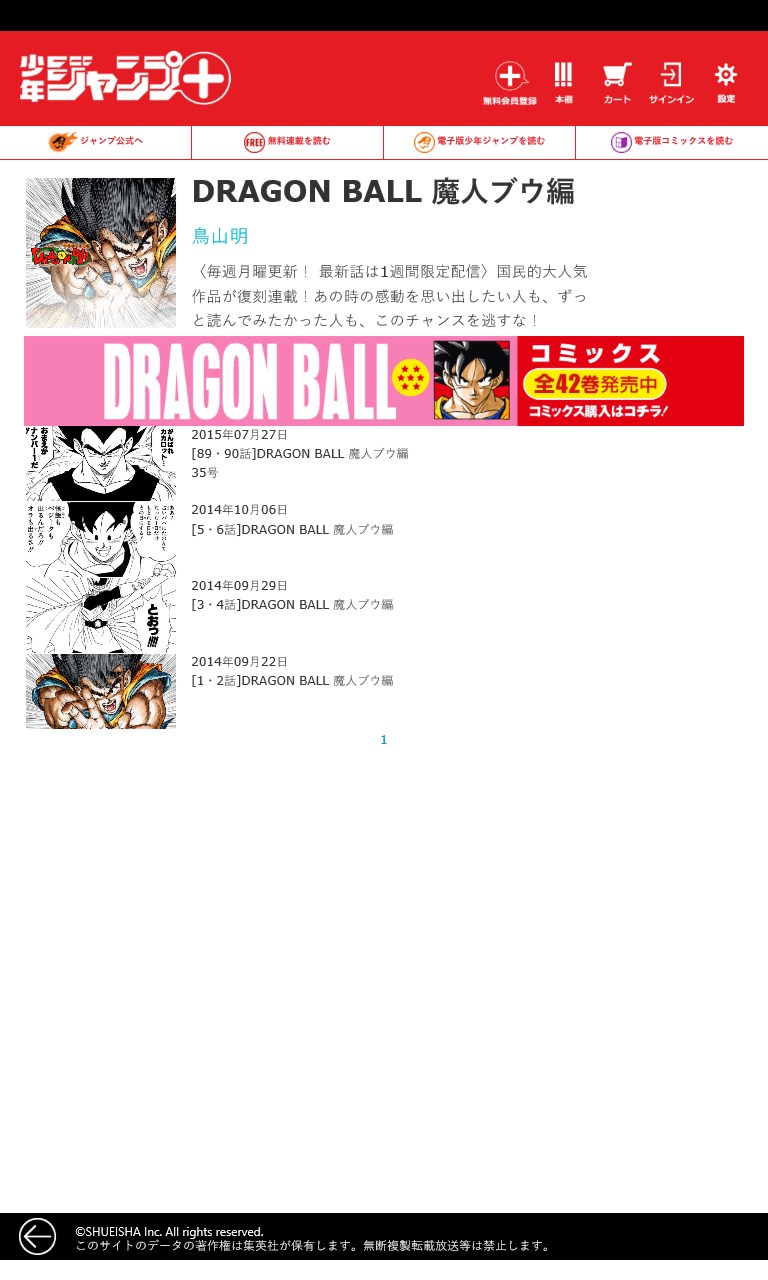768x1280 pixels.
Task: Click the 少年ジャンプ＋ logo
Action: 126,78
